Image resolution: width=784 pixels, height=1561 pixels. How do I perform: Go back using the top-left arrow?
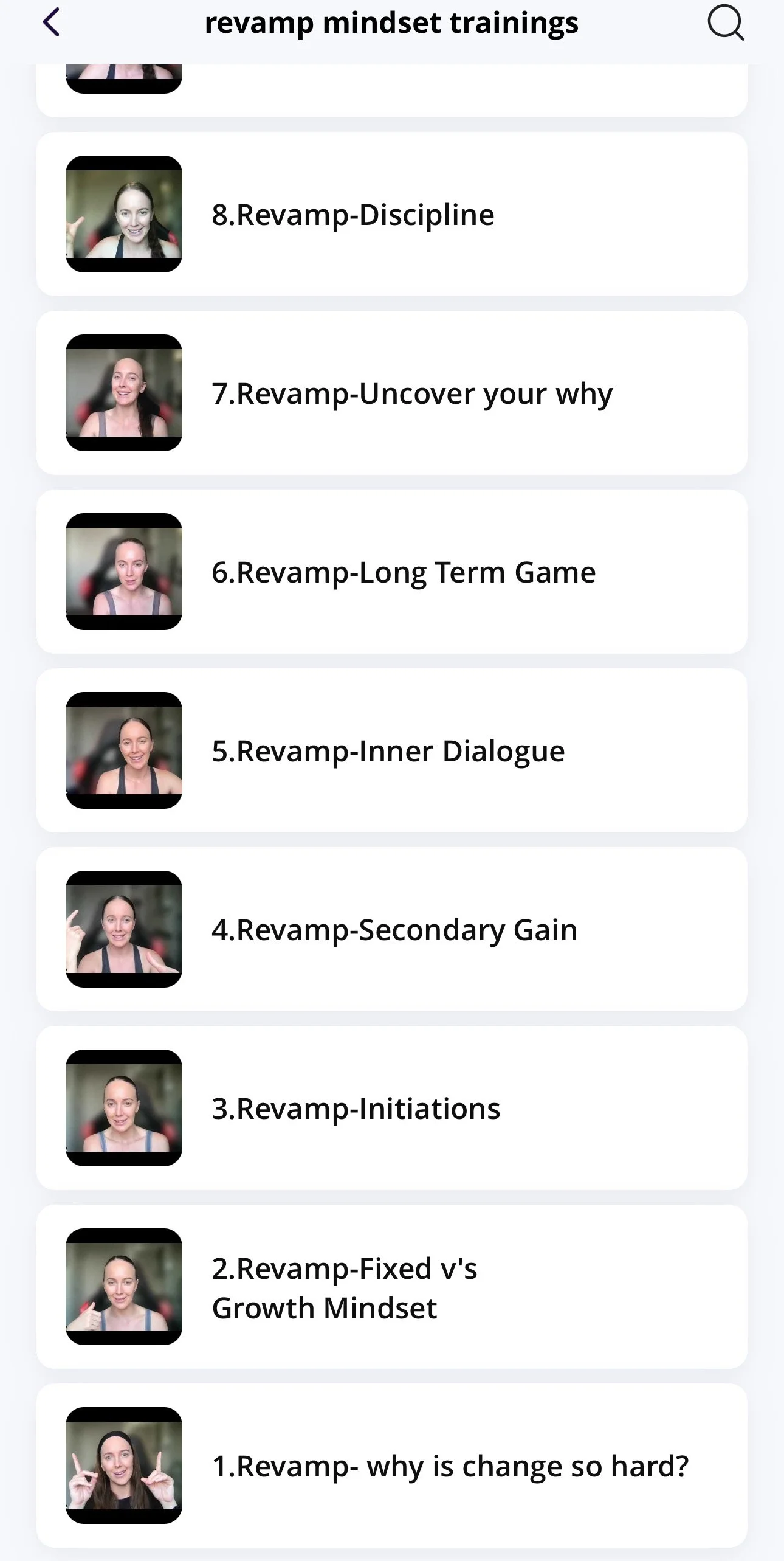tap(52, 22)
